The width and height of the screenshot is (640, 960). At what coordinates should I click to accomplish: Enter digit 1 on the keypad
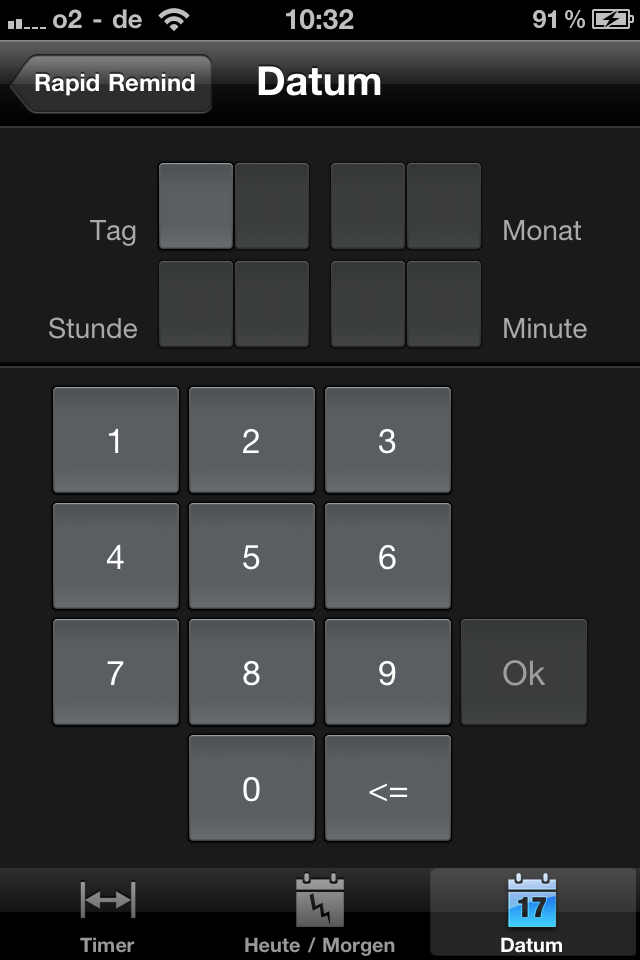click(116, 441)
